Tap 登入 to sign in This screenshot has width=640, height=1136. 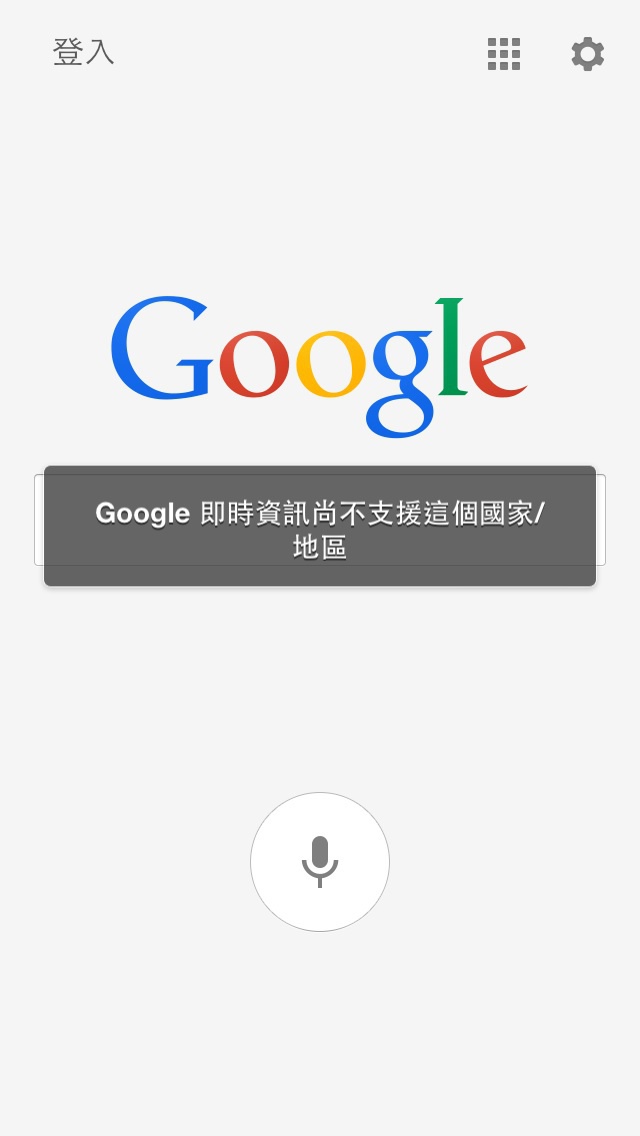(x=83, y=53)
